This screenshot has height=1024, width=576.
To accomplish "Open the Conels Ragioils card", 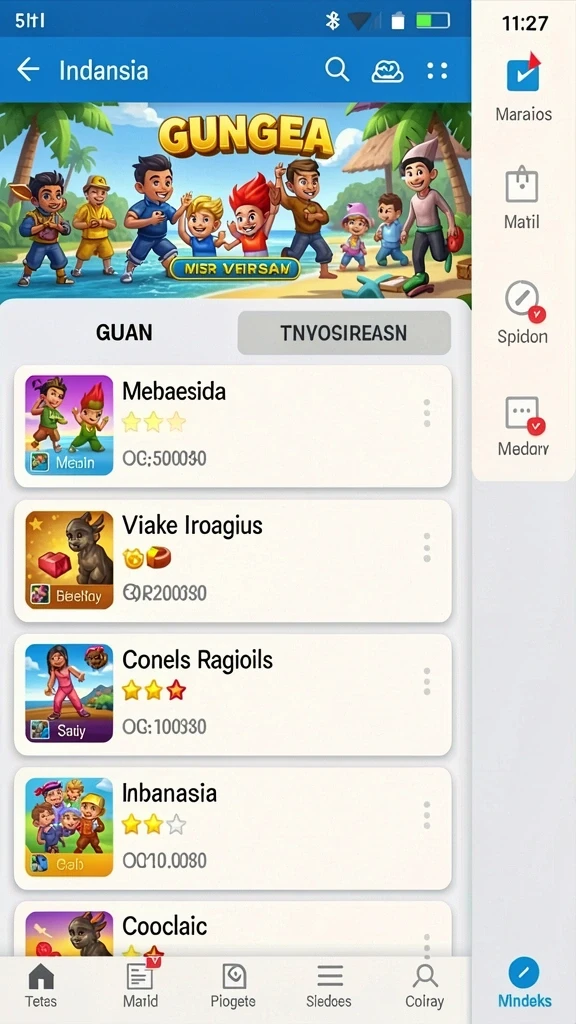I will pos(232,694).
